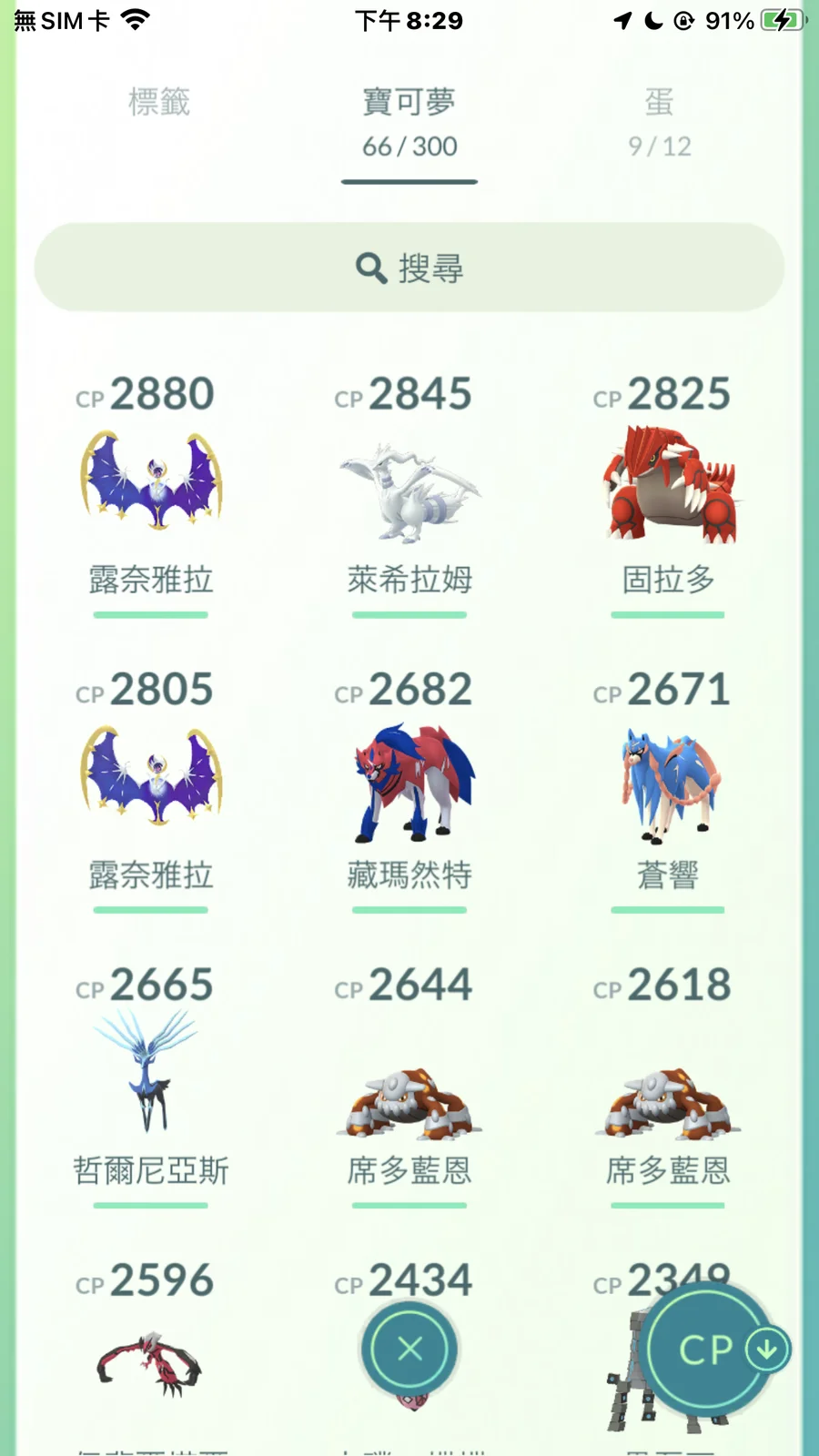Image resolution: width=819 pixels, height=1456 pixels.
Task: Close the Pokémon list with X button
Action: 409,1349
